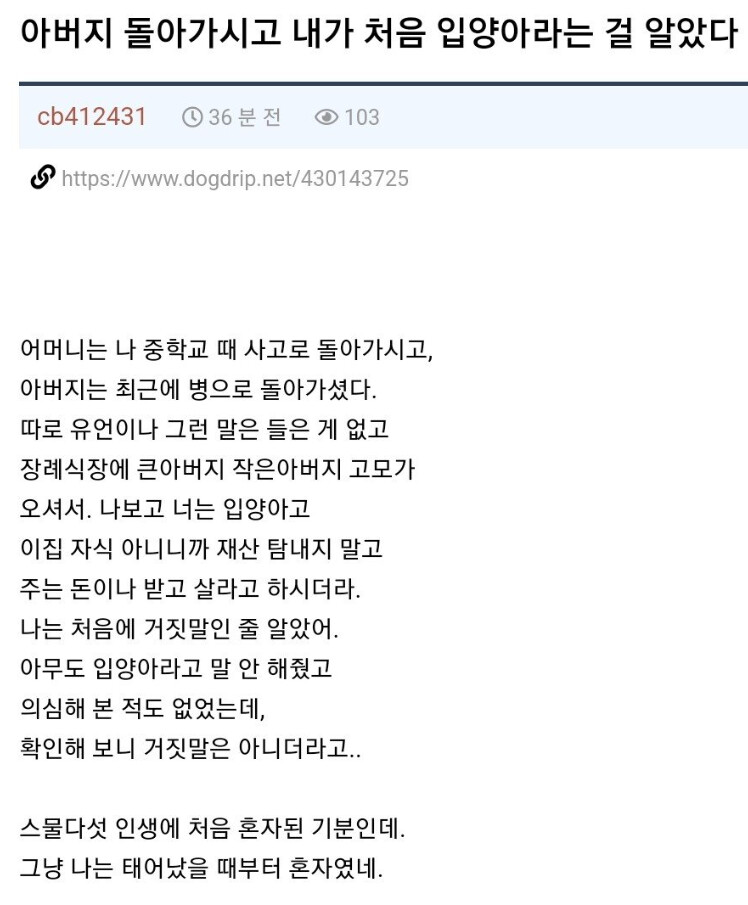Open the dogdrip.net post URL link
Image resolution: width=748 pixels, height=905 pixels.
click(x=235, y=179)
